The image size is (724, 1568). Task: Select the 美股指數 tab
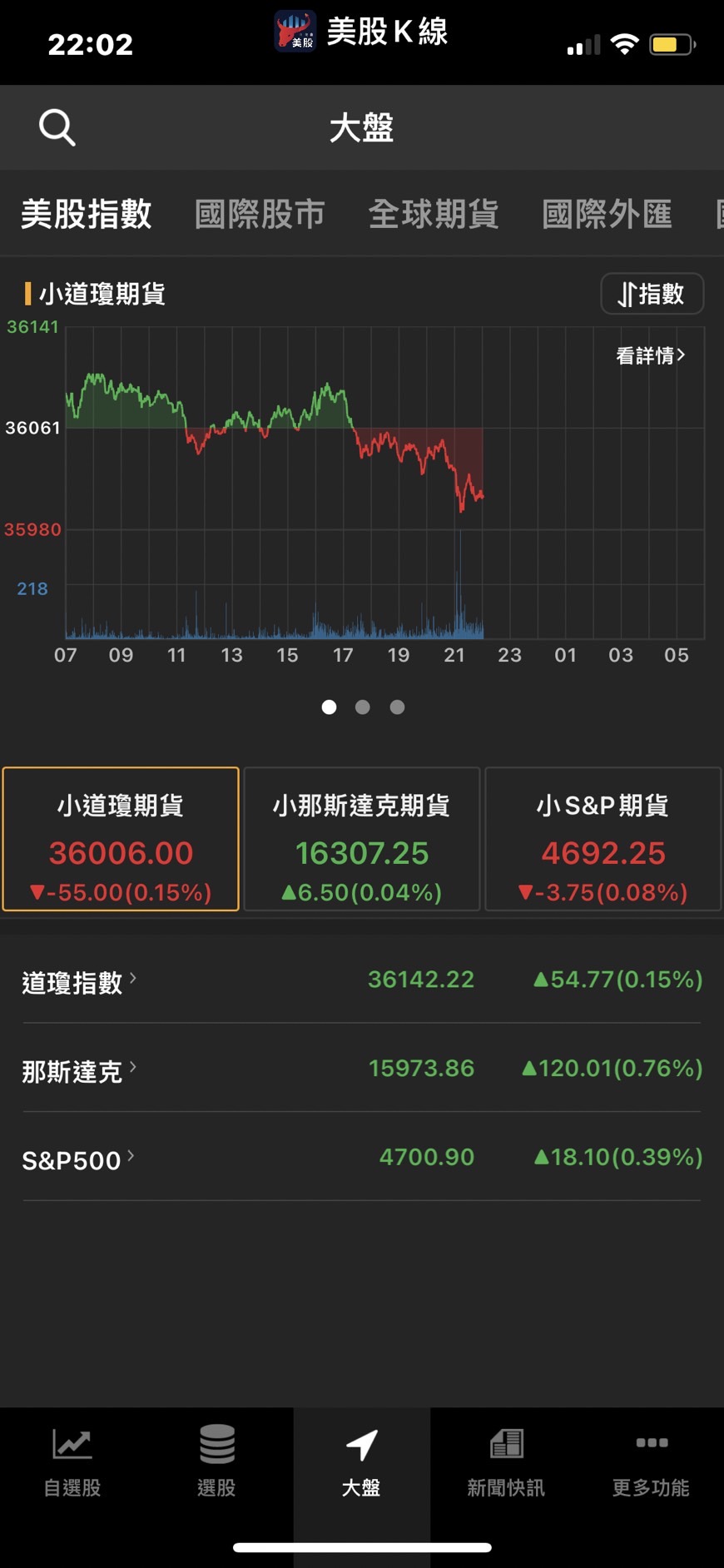coord(87,214)
